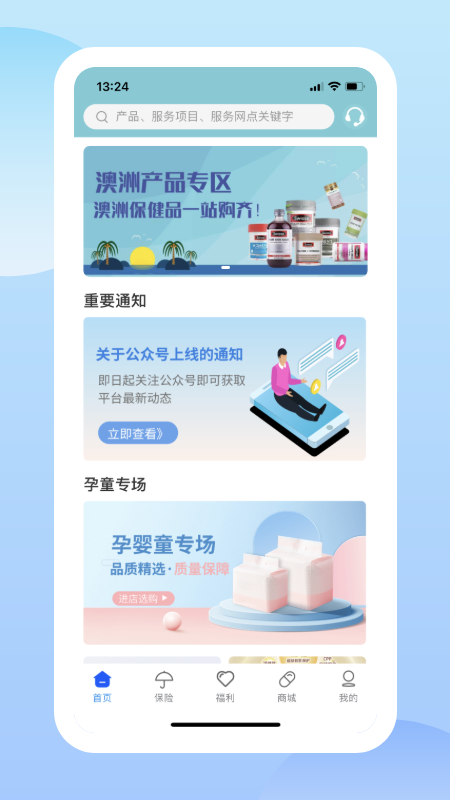The height and width of the screenshot is (800, 450).
Task: Open the 澳洲产品专区 banner
Action: [225, 211]
